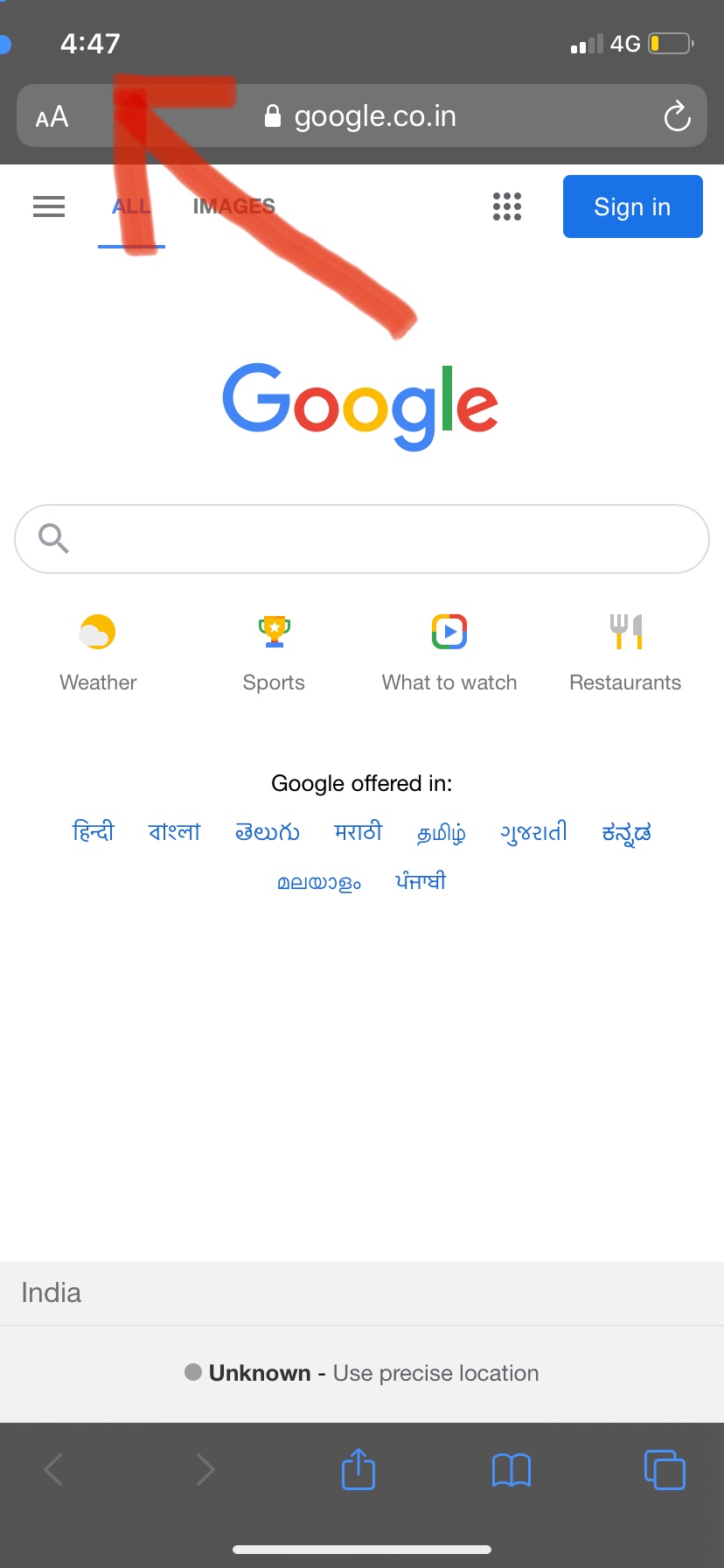The image size is (724, 1568).
Task: Open the Safari share sheet
Action: click(359, 1468)
